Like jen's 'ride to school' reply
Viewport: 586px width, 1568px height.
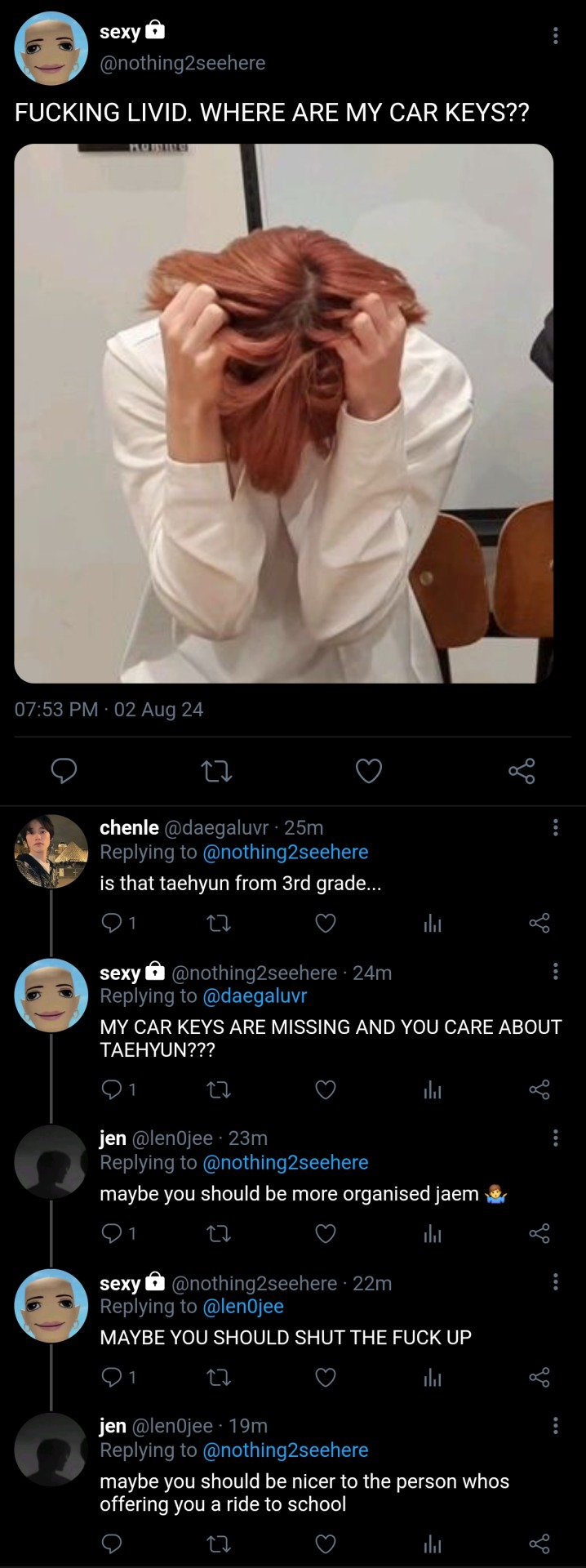pyautogui.click(x=326, y=1543)
